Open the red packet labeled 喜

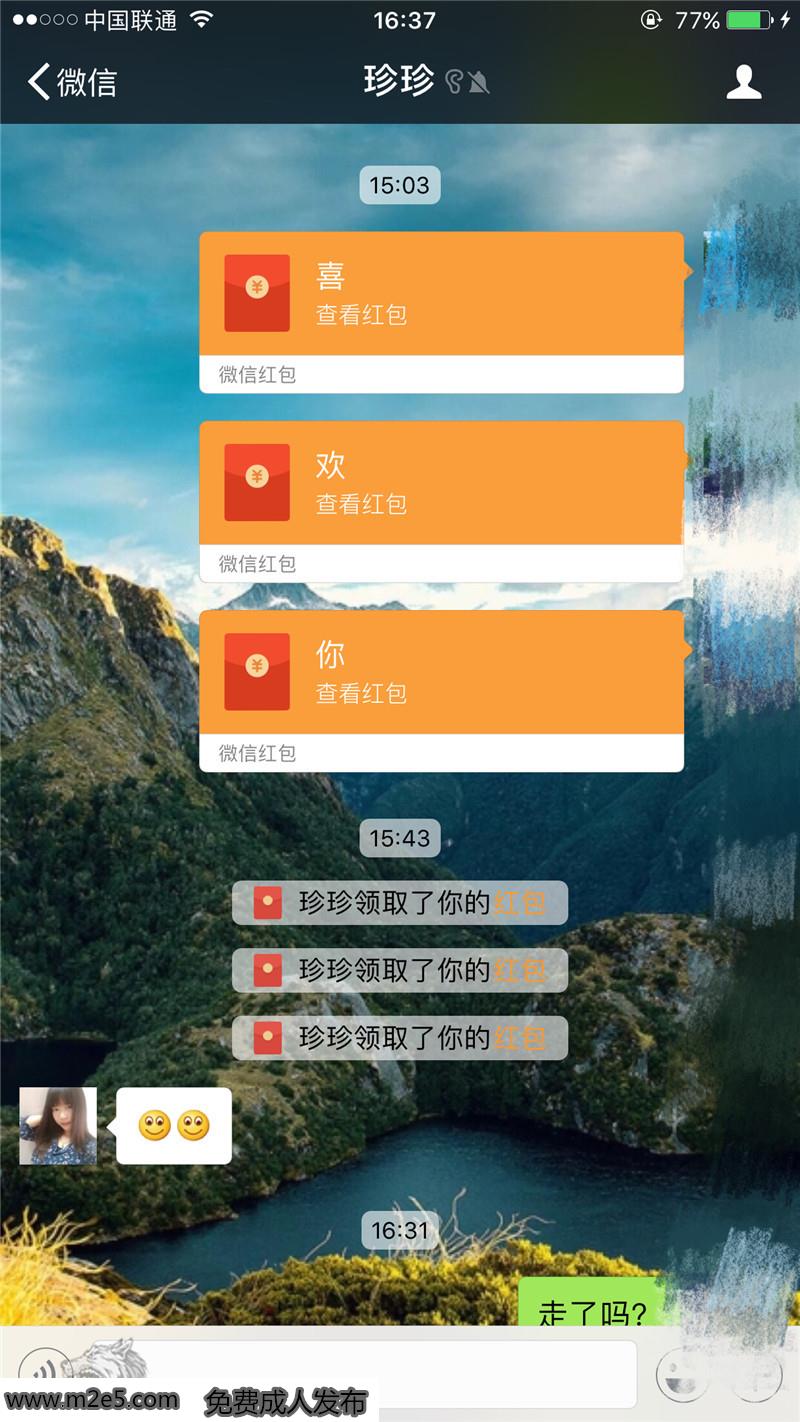pos(441,294)
